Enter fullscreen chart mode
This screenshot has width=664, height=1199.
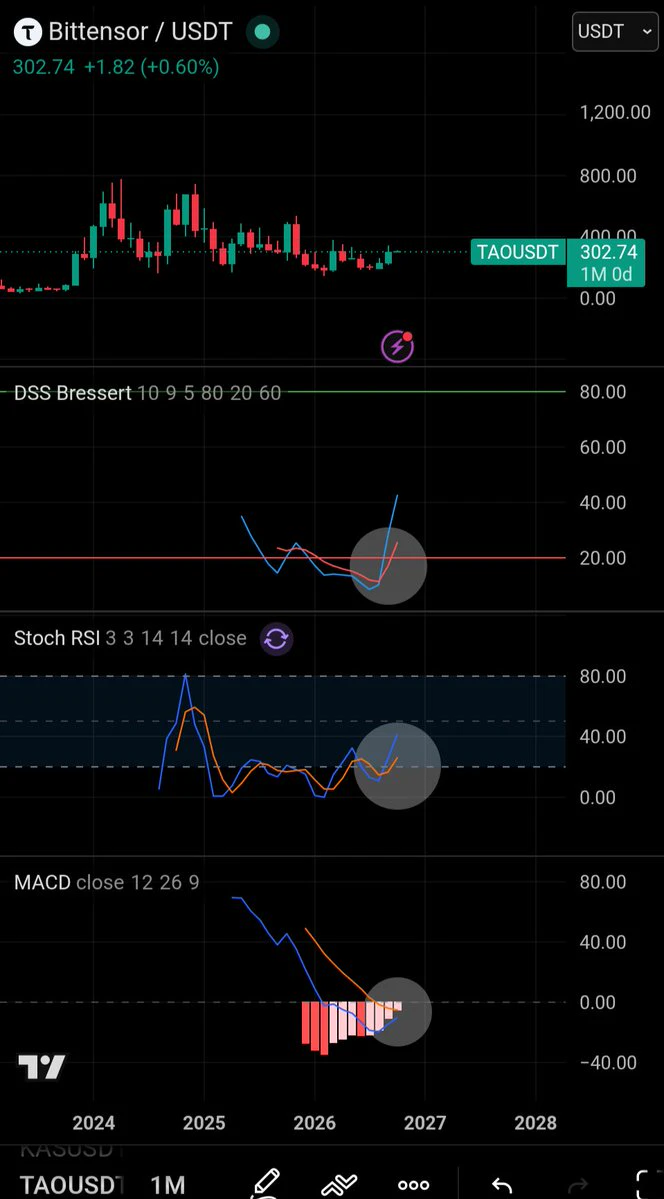[647, 1184]
